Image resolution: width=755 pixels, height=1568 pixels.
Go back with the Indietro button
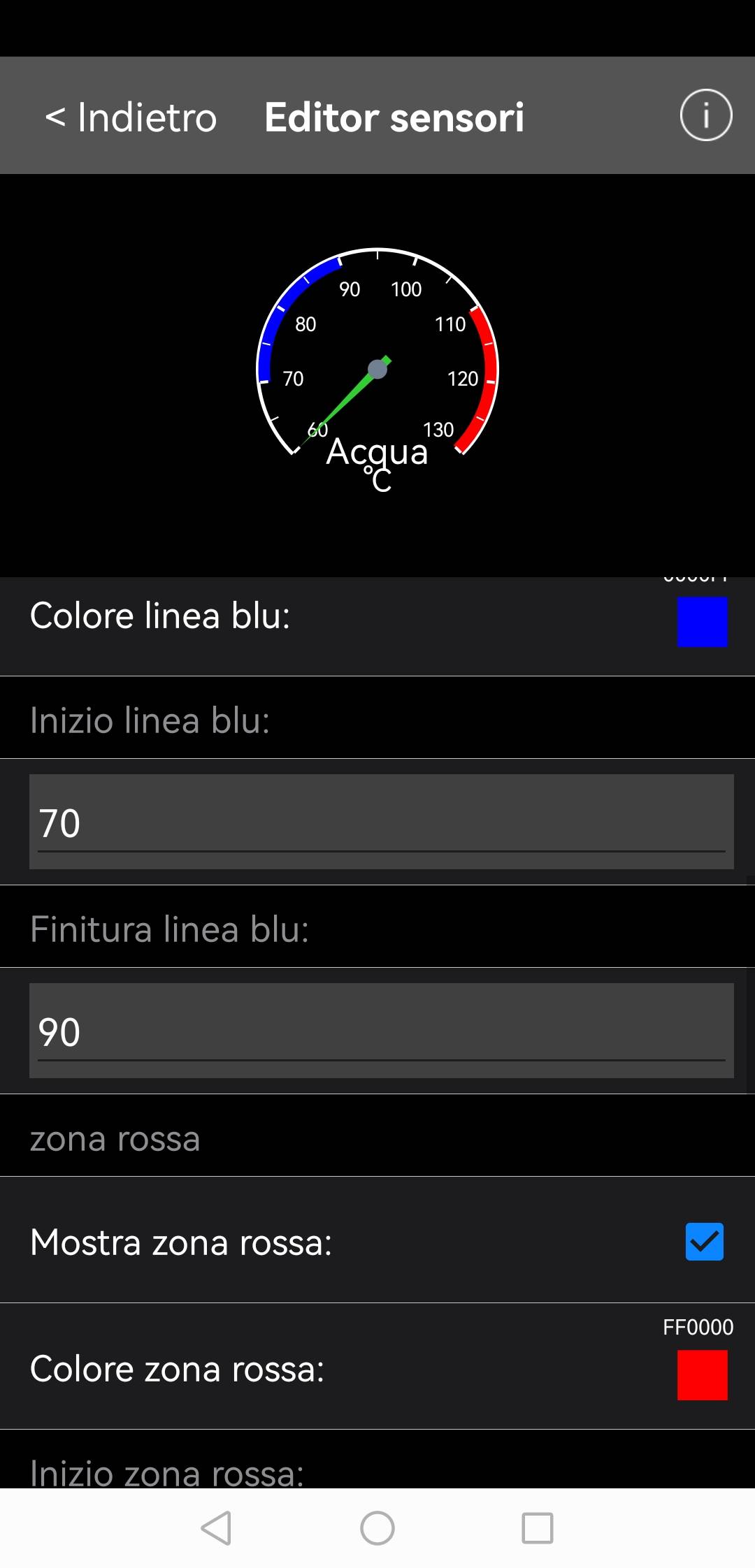pos(131,117)
